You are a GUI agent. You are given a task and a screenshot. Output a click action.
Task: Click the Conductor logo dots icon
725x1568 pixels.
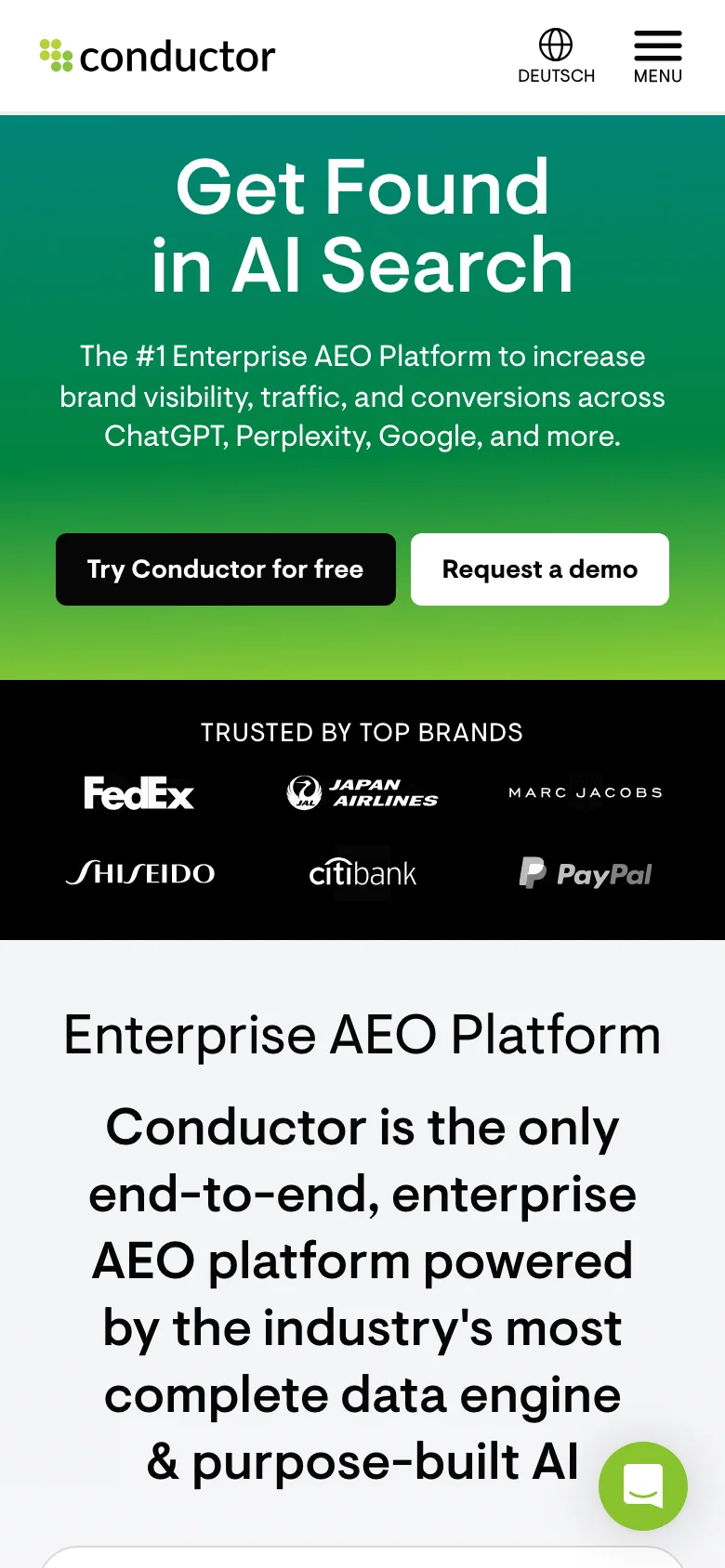pyautogui.click(x=55, y=56)
